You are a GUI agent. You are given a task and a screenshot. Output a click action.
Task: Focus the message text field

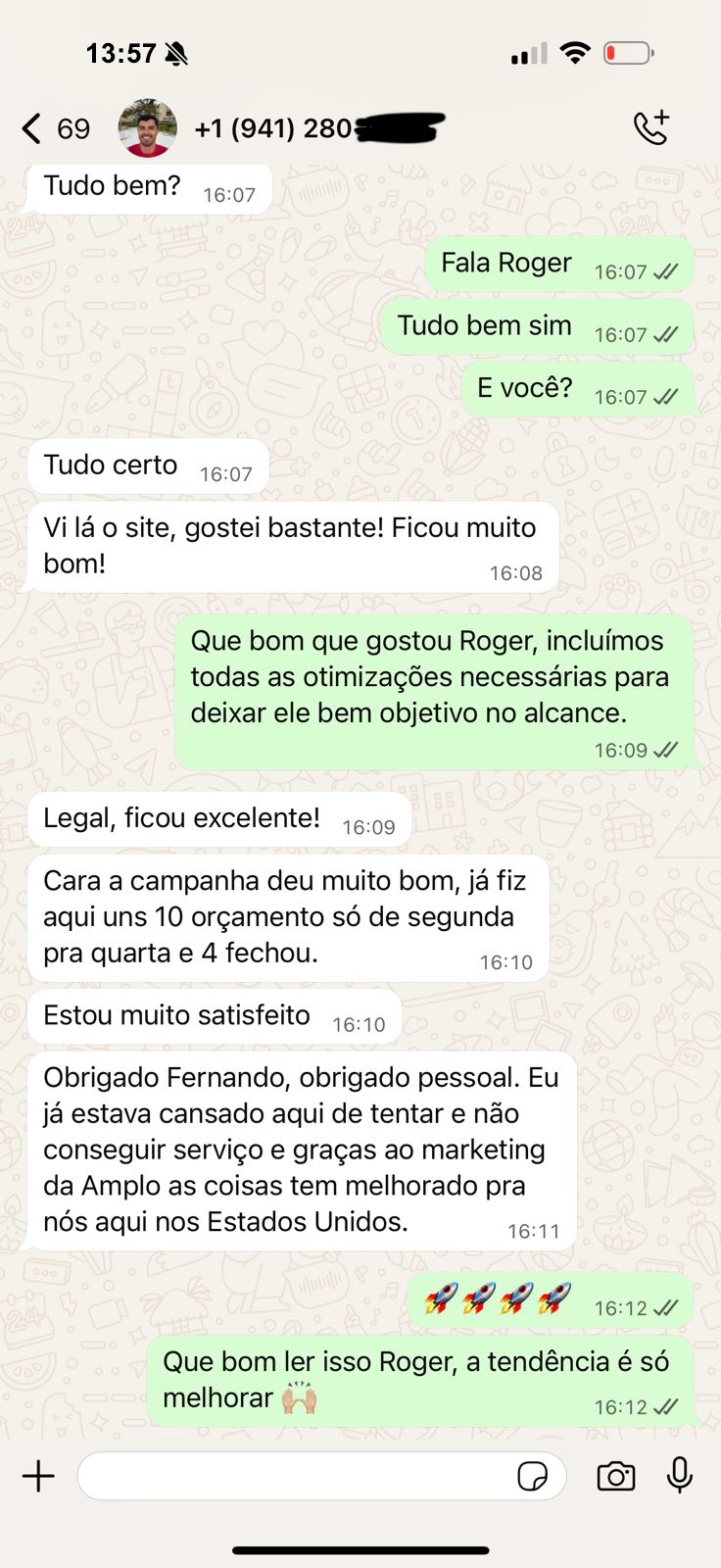[294, 1476]
